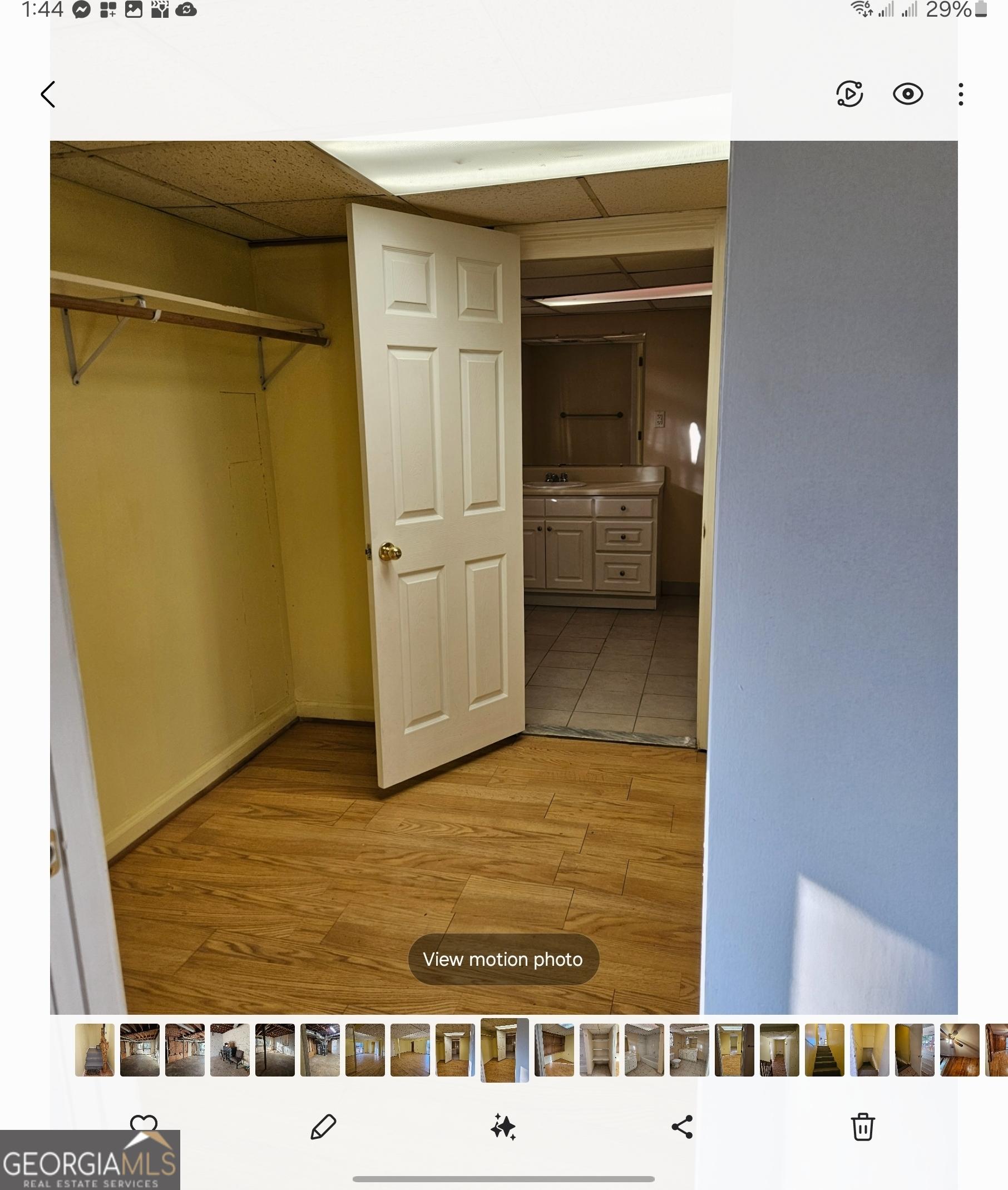Open the bathroom with toilet thumbnail
The height and width of the screenshot is (1190, 1008).
tap(689, 1050)
